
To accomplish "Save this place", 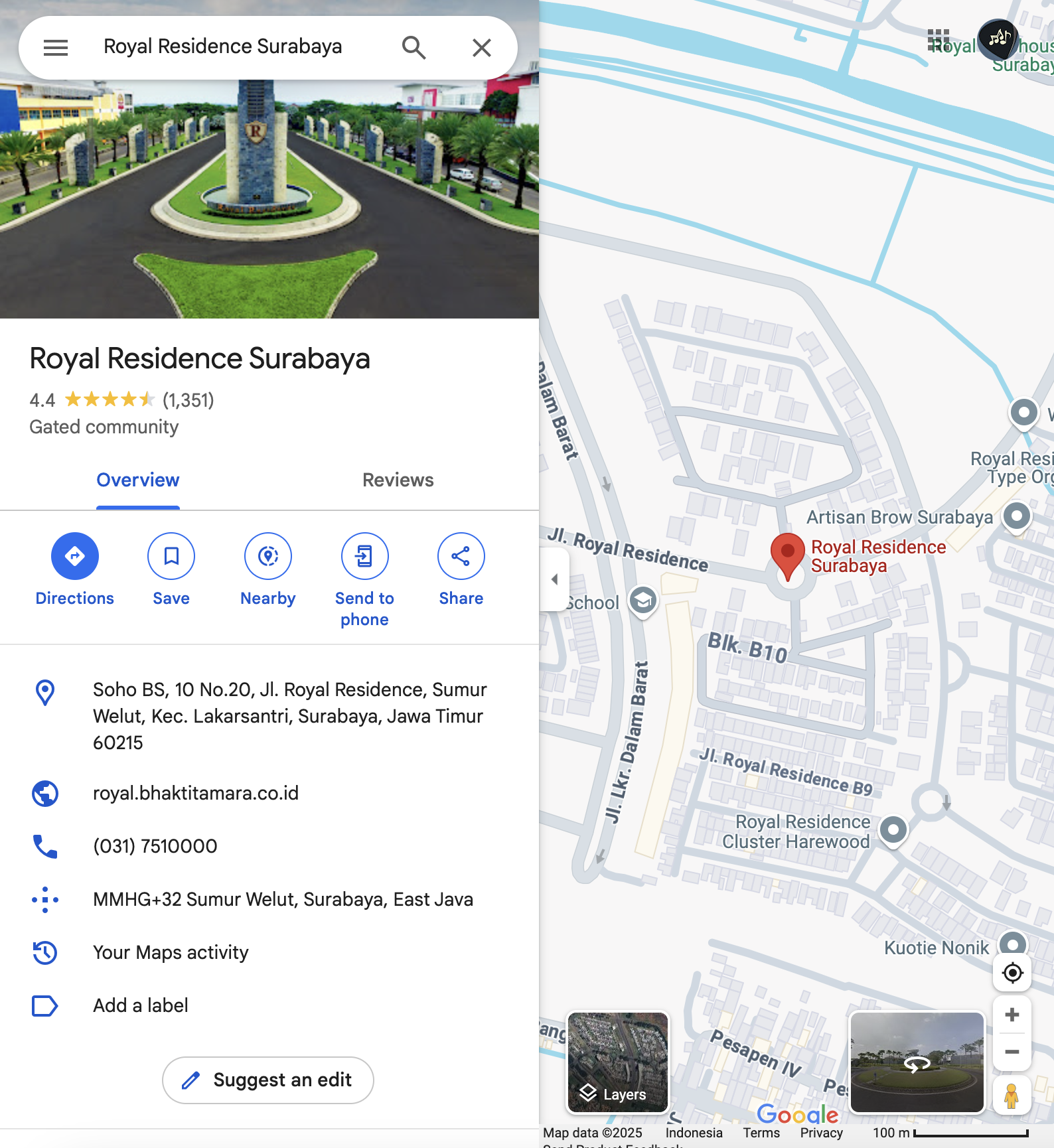I will coord(171,556).
